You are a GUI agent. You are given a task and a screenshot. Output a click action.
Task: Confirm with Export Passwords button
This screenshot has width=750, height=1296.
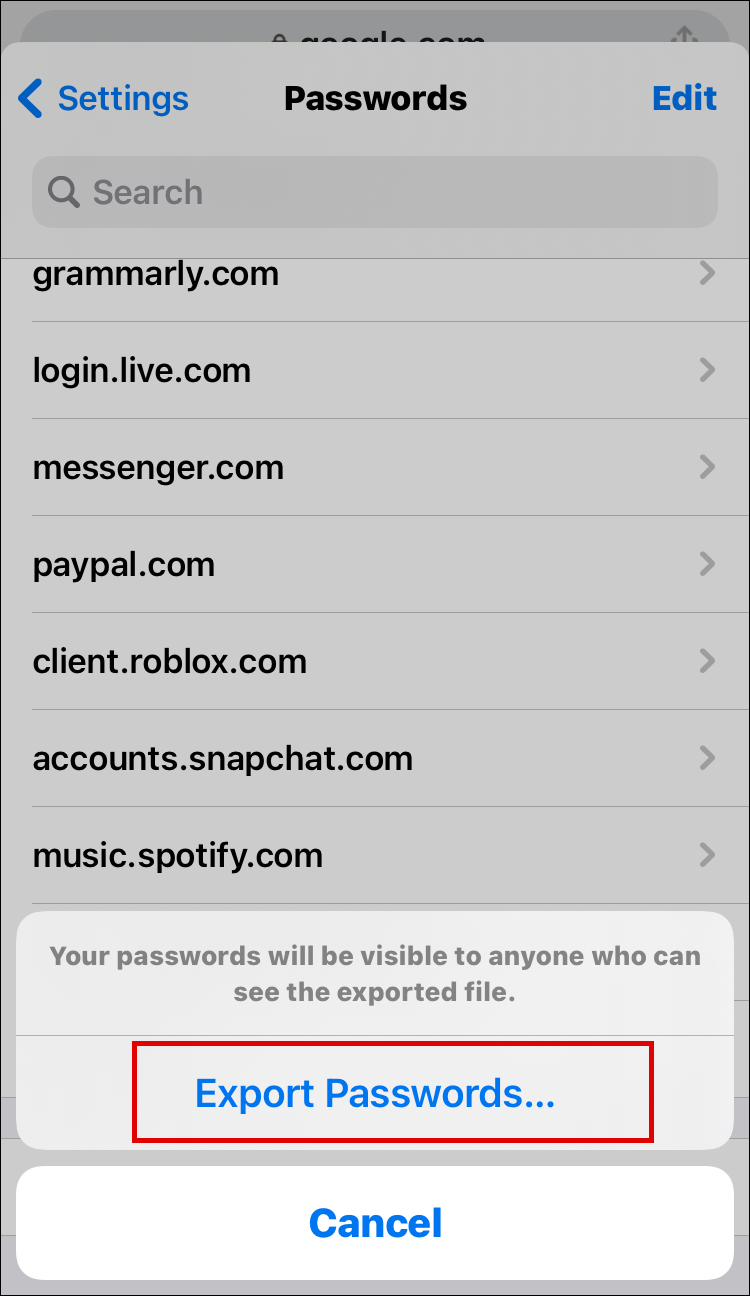375,1093
